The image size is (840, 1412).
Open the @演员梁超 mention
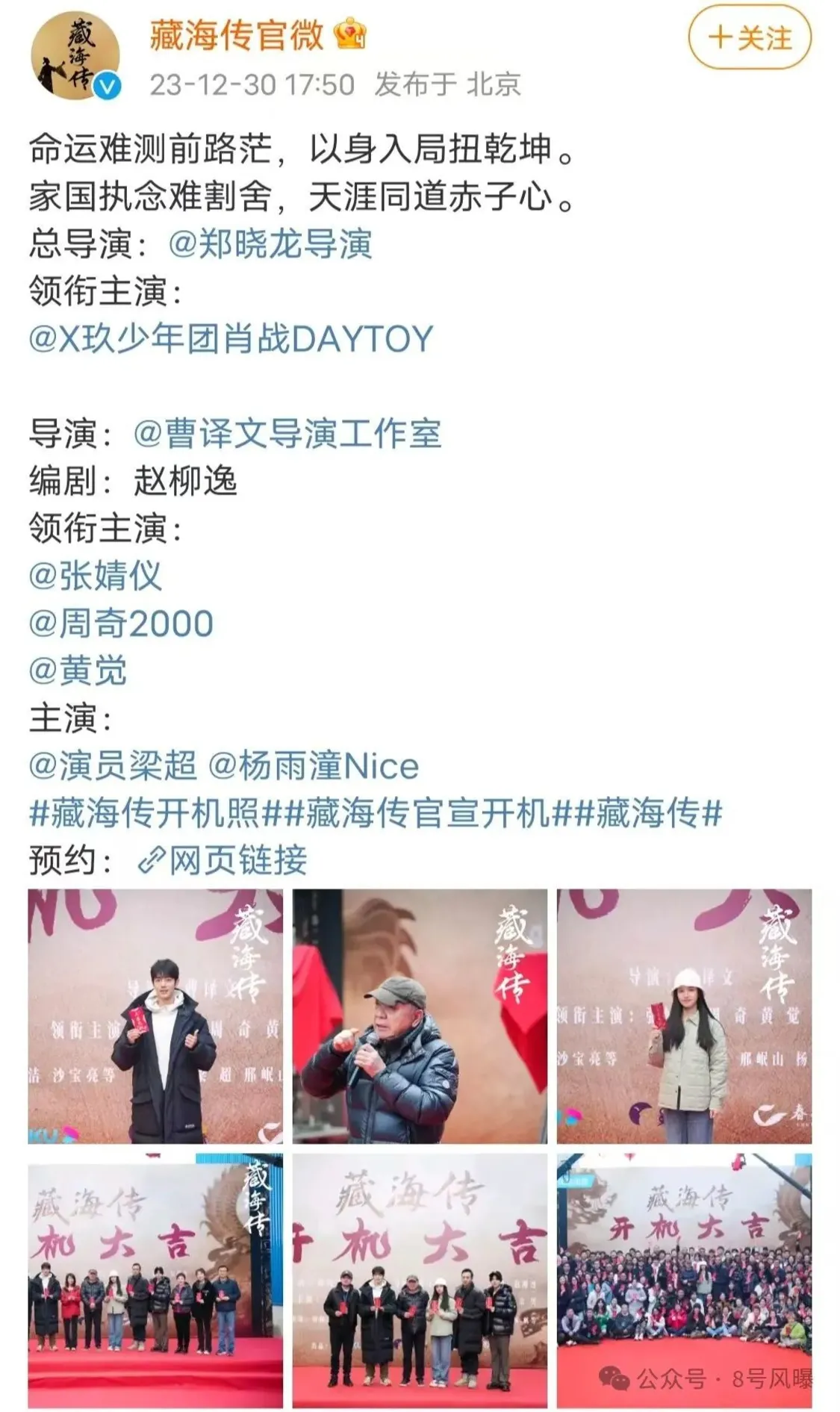click(x=113, y=765)
